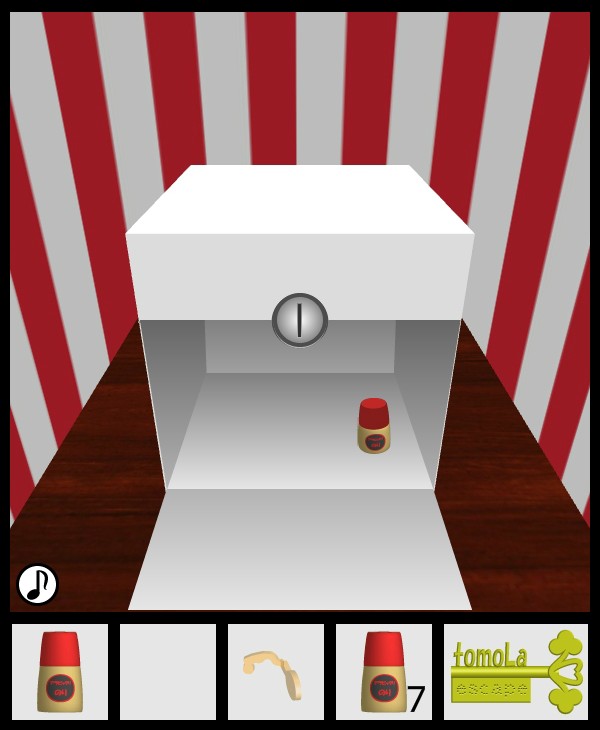Screen dimensions: 600x730
Task: Toggle the music note sound button
Action: tap(37, 584)
